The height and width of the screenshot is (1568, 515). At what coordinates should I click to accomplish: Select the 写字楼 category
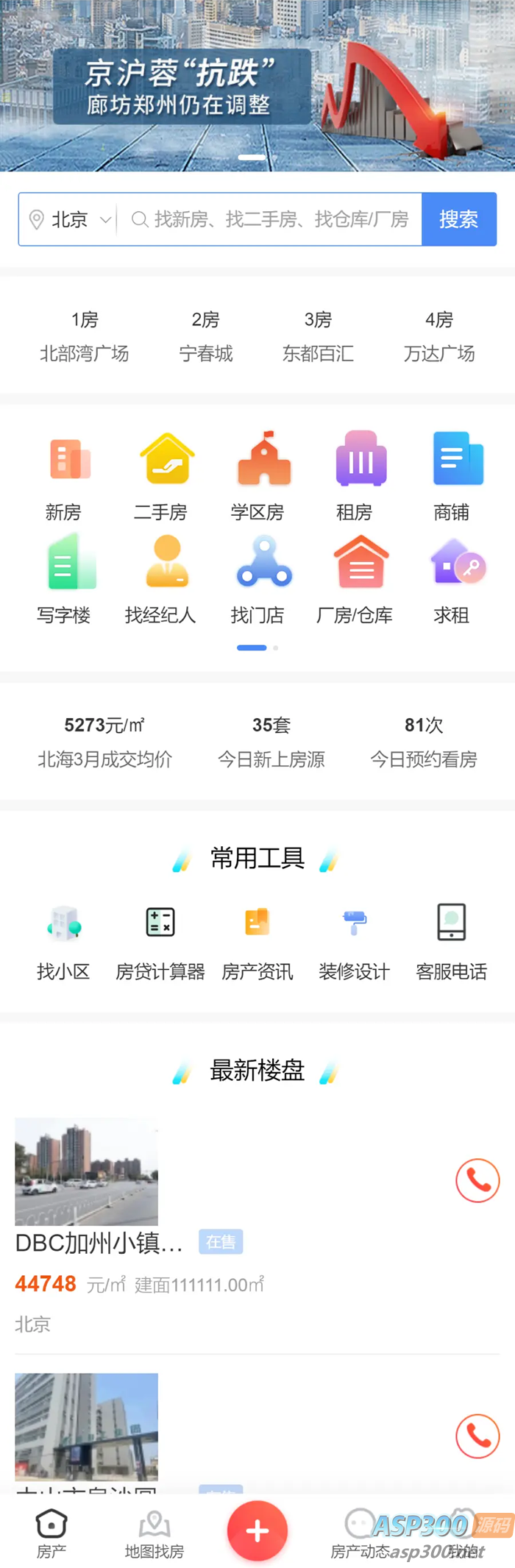[x=64, y=578]
